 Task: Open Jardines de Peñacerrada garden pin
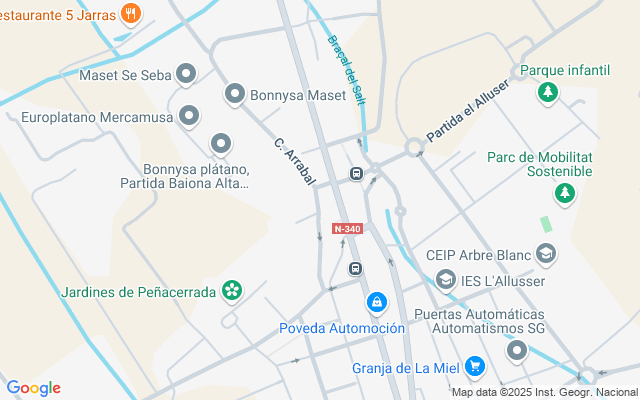pos(232,291)
